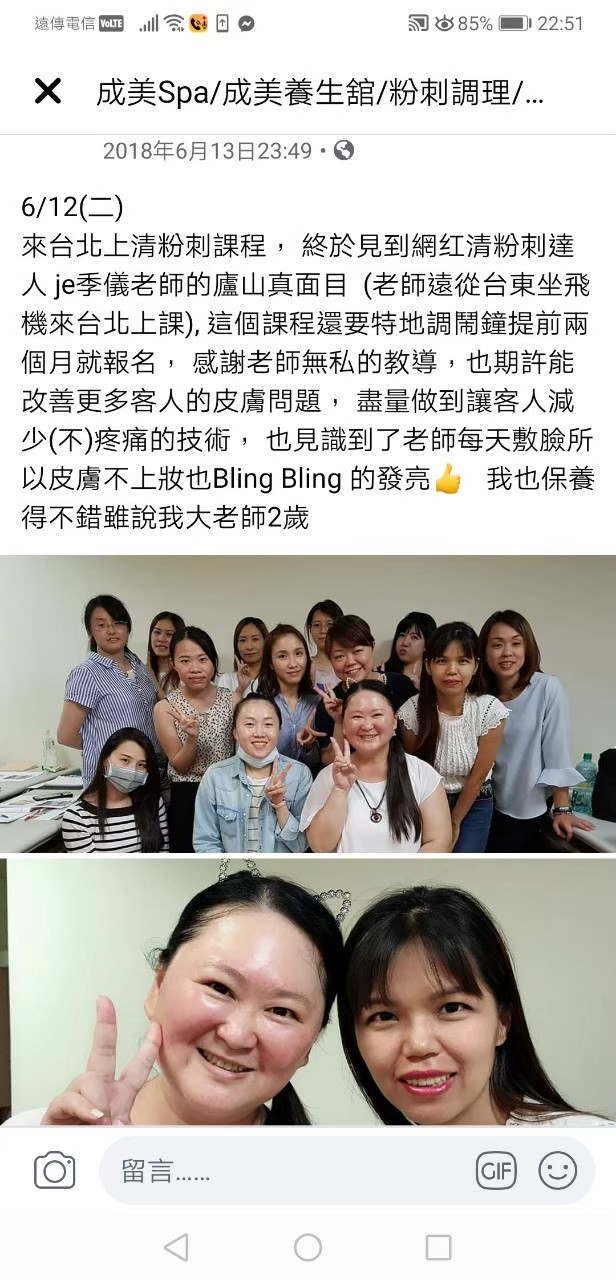Tap the 留言 comment input field

290,1171
